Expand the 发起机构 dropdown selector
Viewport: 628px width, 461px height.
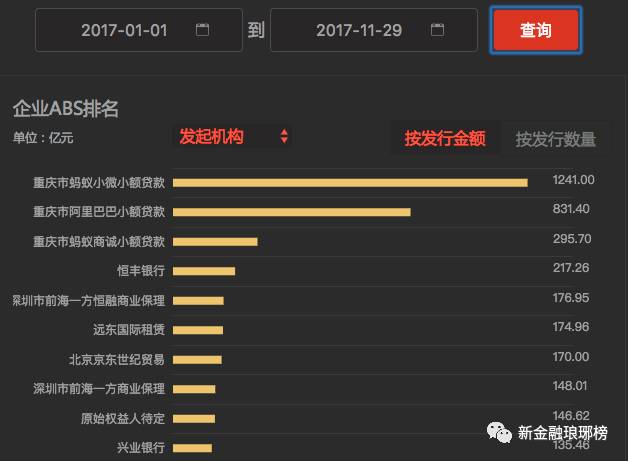(234, 136)
